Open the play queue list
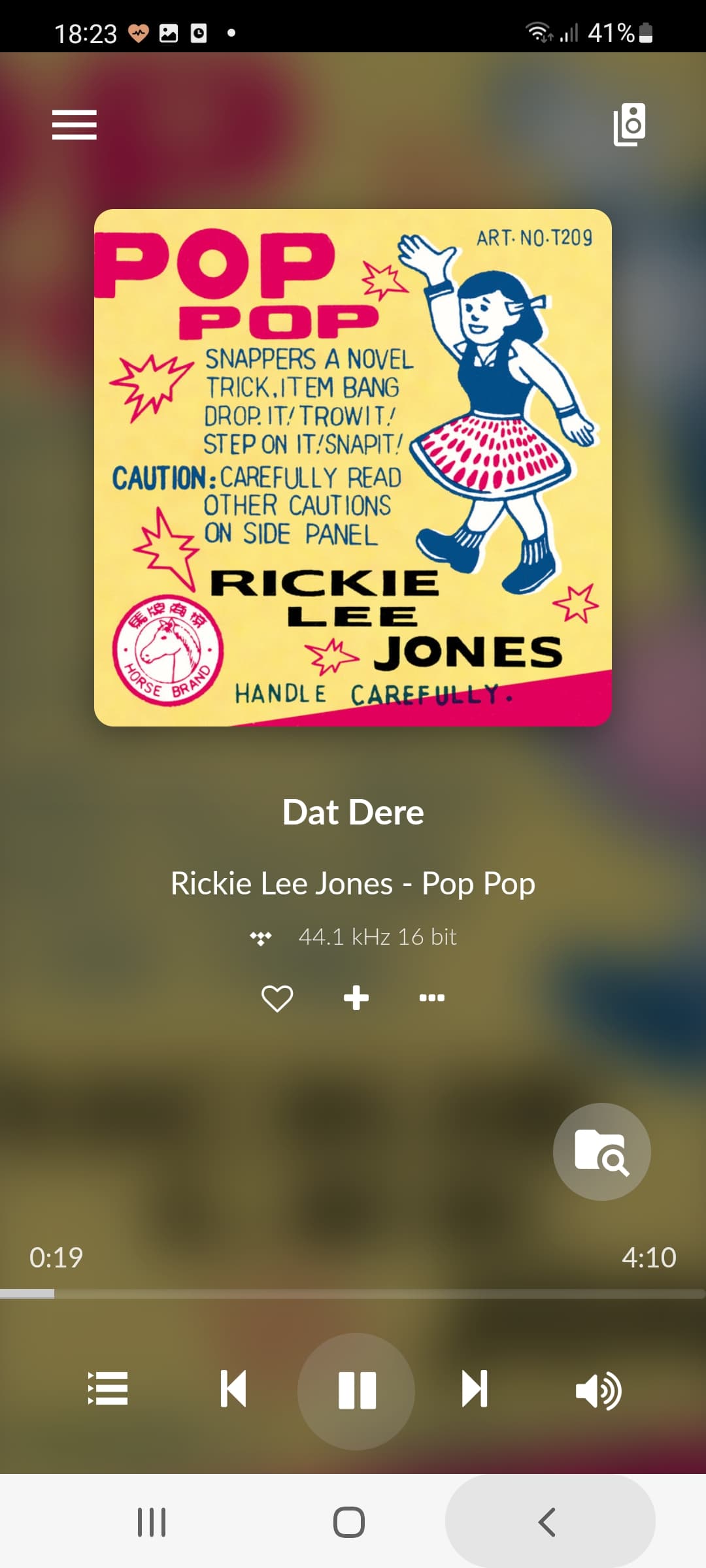The width and height of the screenshot is (706, 1568). (x=108, y=1388)
